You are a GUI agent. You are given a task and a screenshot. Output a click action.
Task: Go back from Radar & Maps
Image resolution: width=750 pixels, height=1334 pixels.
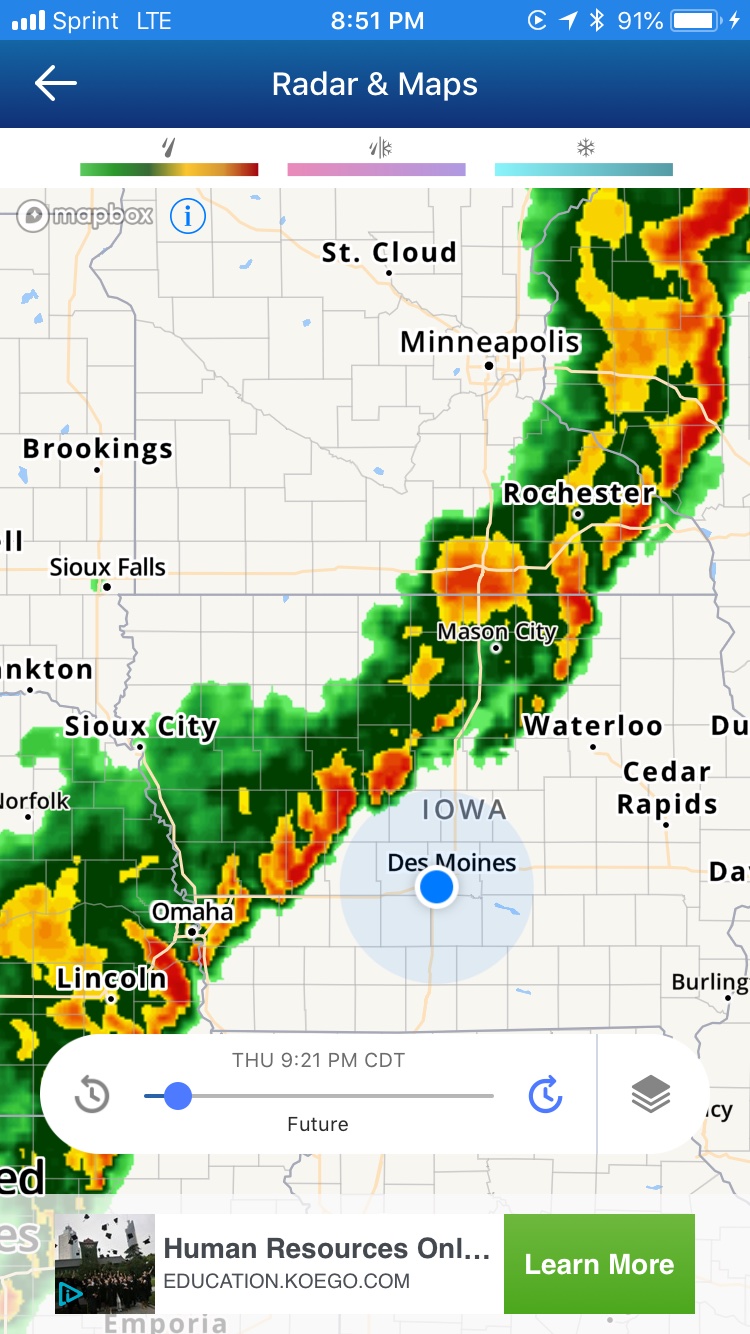pos(56,84)
